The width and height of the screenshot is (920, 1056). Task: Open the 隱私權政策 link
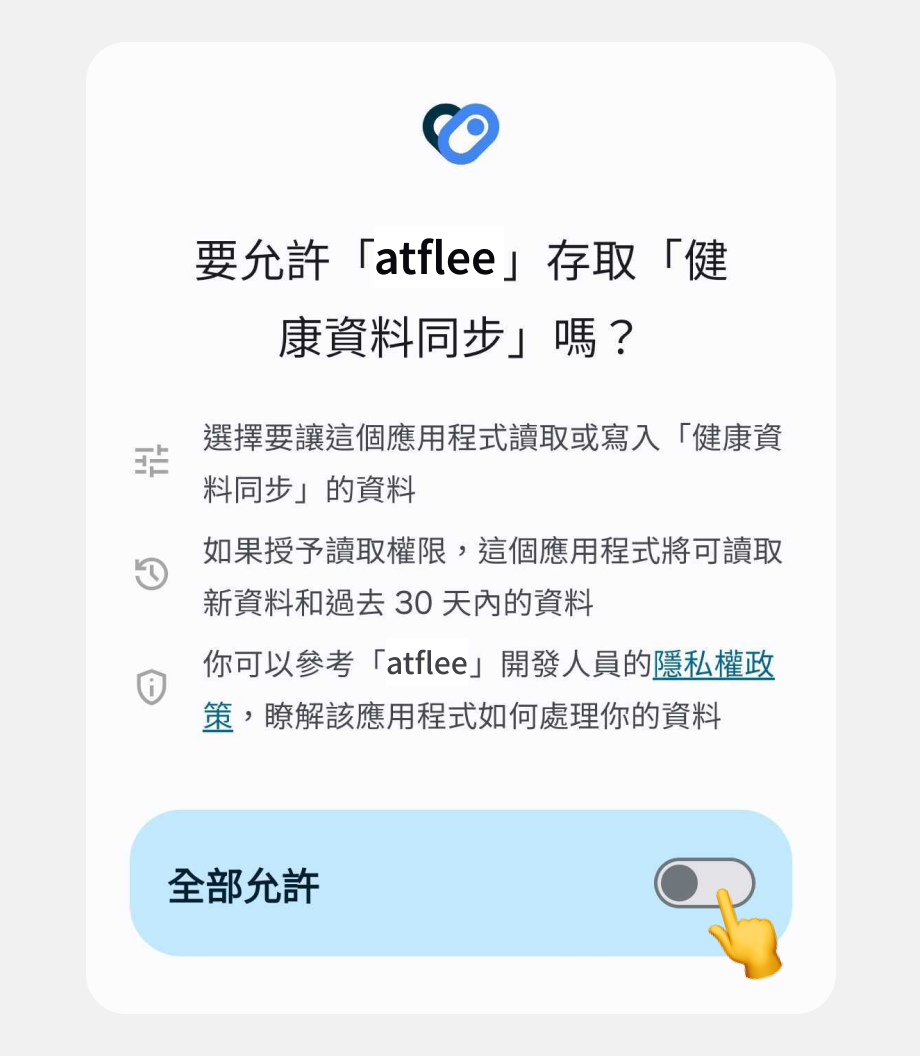tap(713, 664)
